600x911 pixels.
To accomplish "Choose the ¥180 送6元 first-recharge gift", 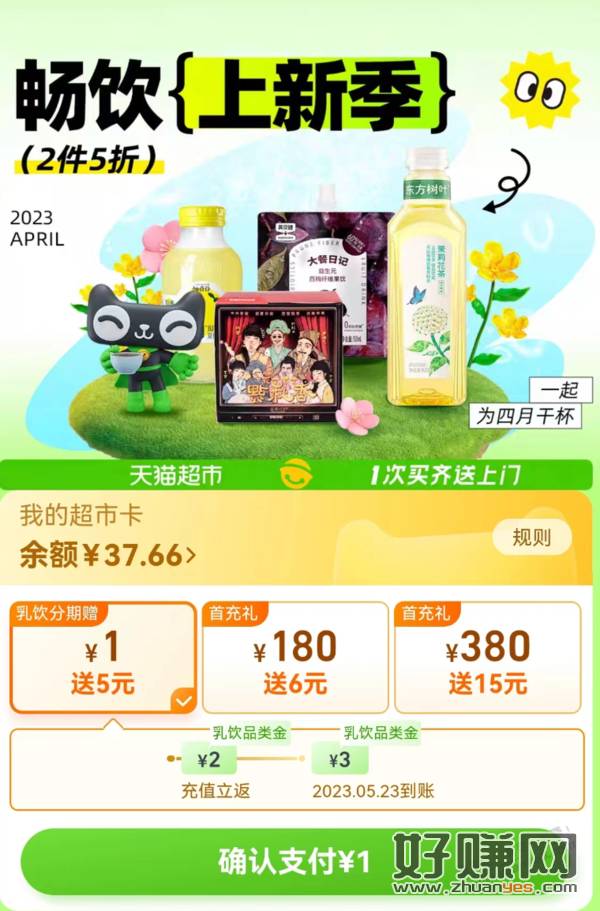I will click(295, 657).
